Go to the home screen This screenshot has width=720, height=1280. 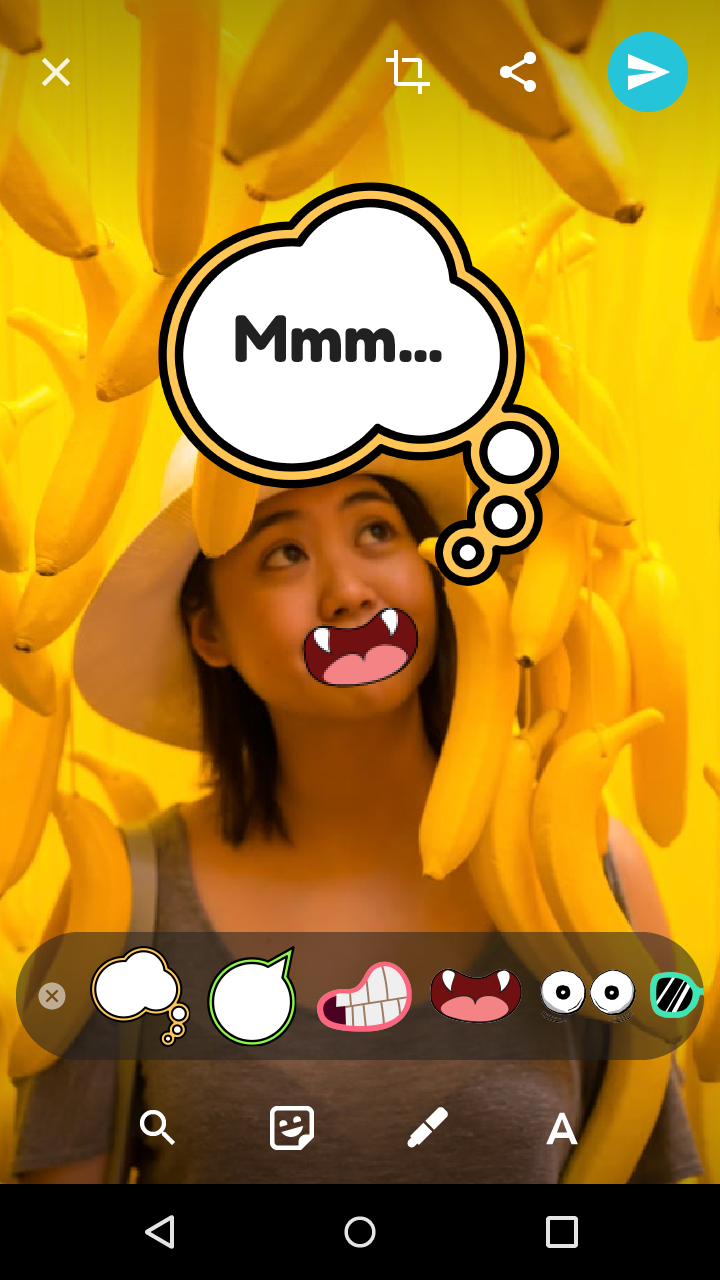(x=360, y=1232)
